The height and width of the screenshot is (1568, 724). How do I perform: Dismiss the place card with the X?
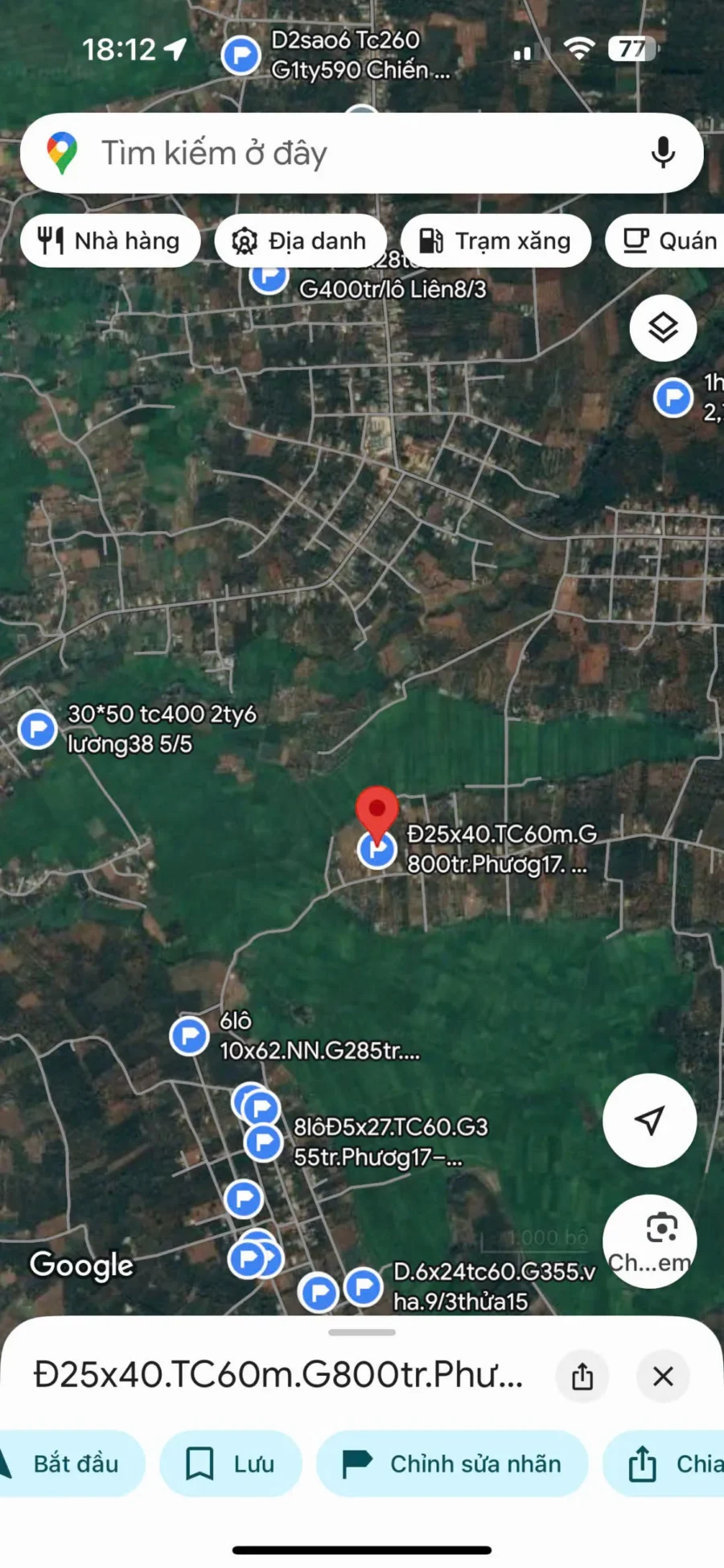[662, 1377]
